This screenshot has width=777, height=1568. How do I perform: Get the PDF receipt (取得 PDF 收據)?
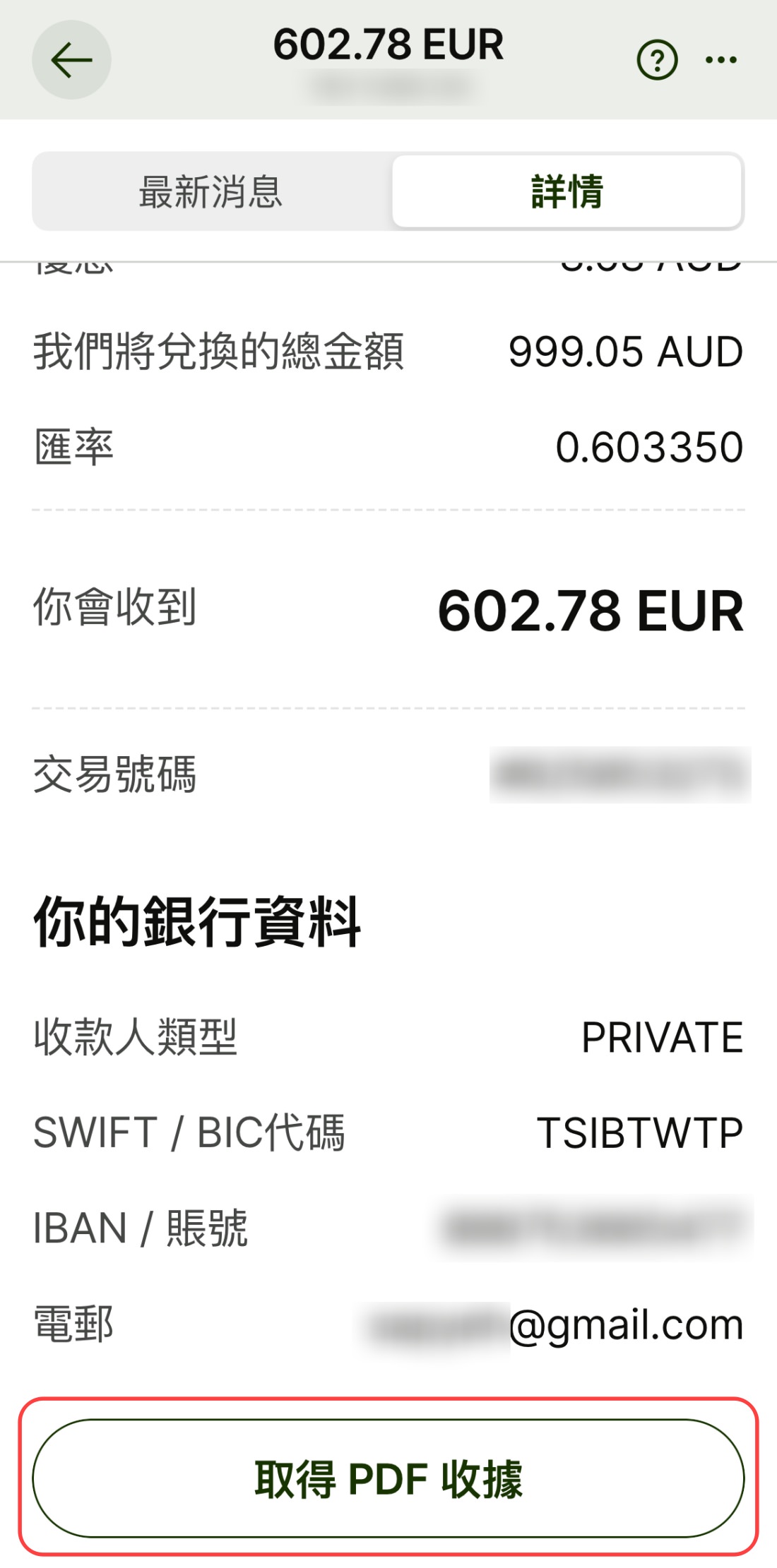(389, 1478)
